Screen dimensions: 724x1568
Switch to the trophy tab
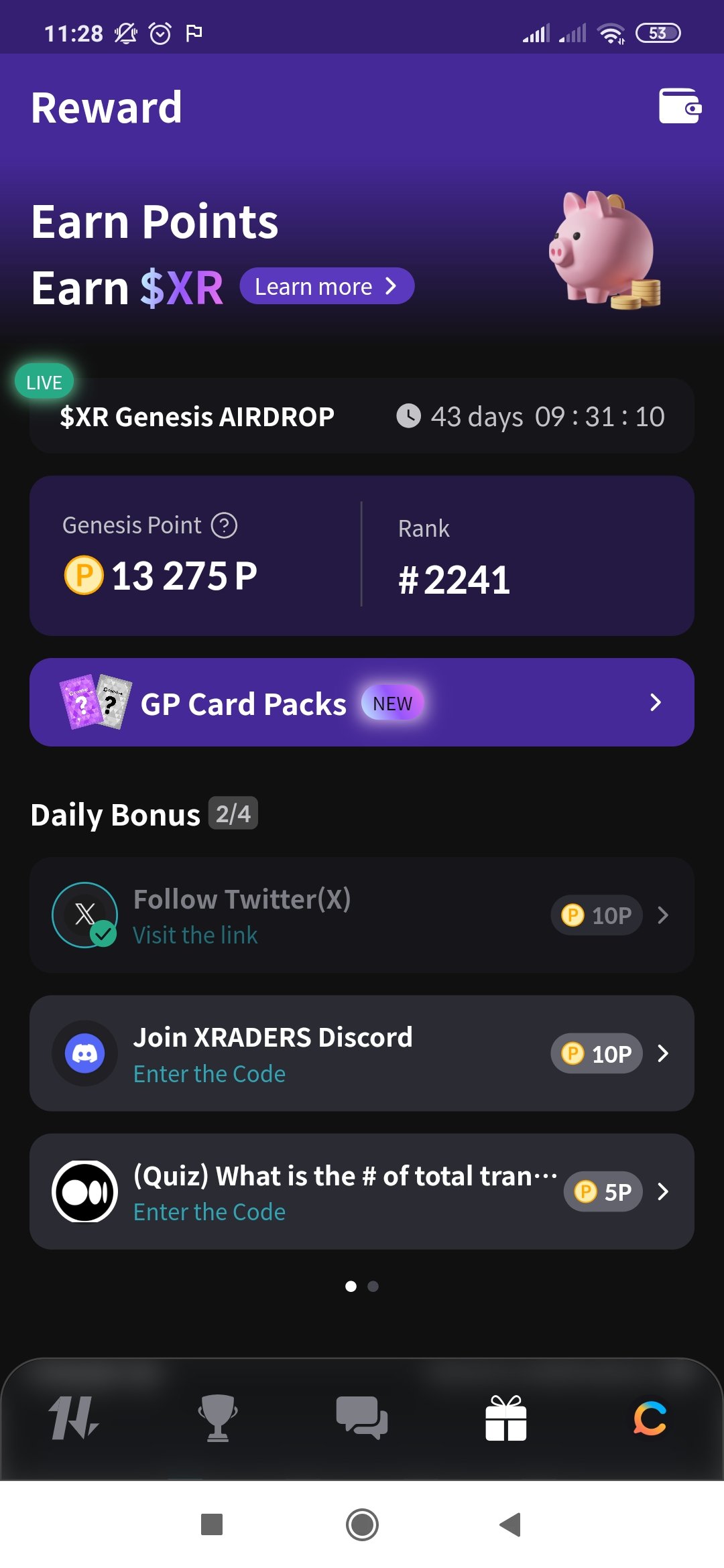pos(218,1418)
